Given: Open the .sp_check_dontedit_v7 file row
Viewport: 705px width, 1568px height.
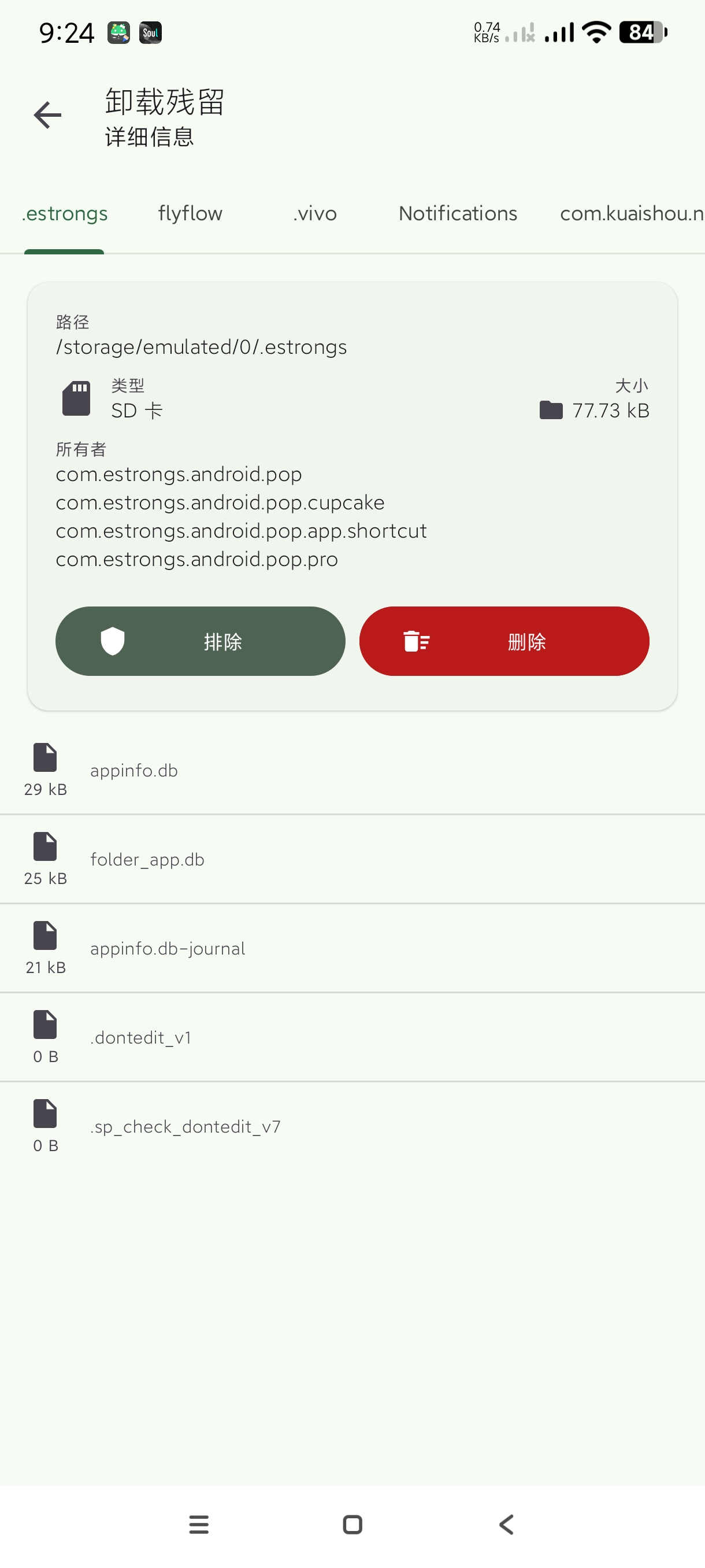Looking at the screenshot, I should click(352, 1127).
